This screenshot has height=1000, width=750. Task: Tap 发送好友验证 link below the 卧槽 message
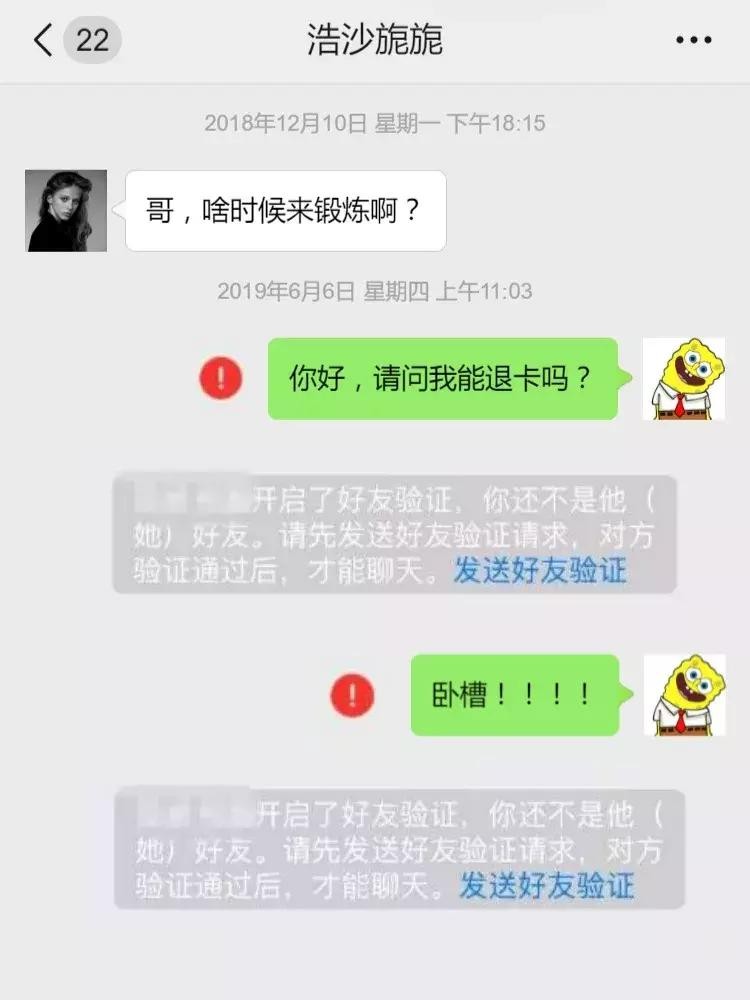click(546, 885)
